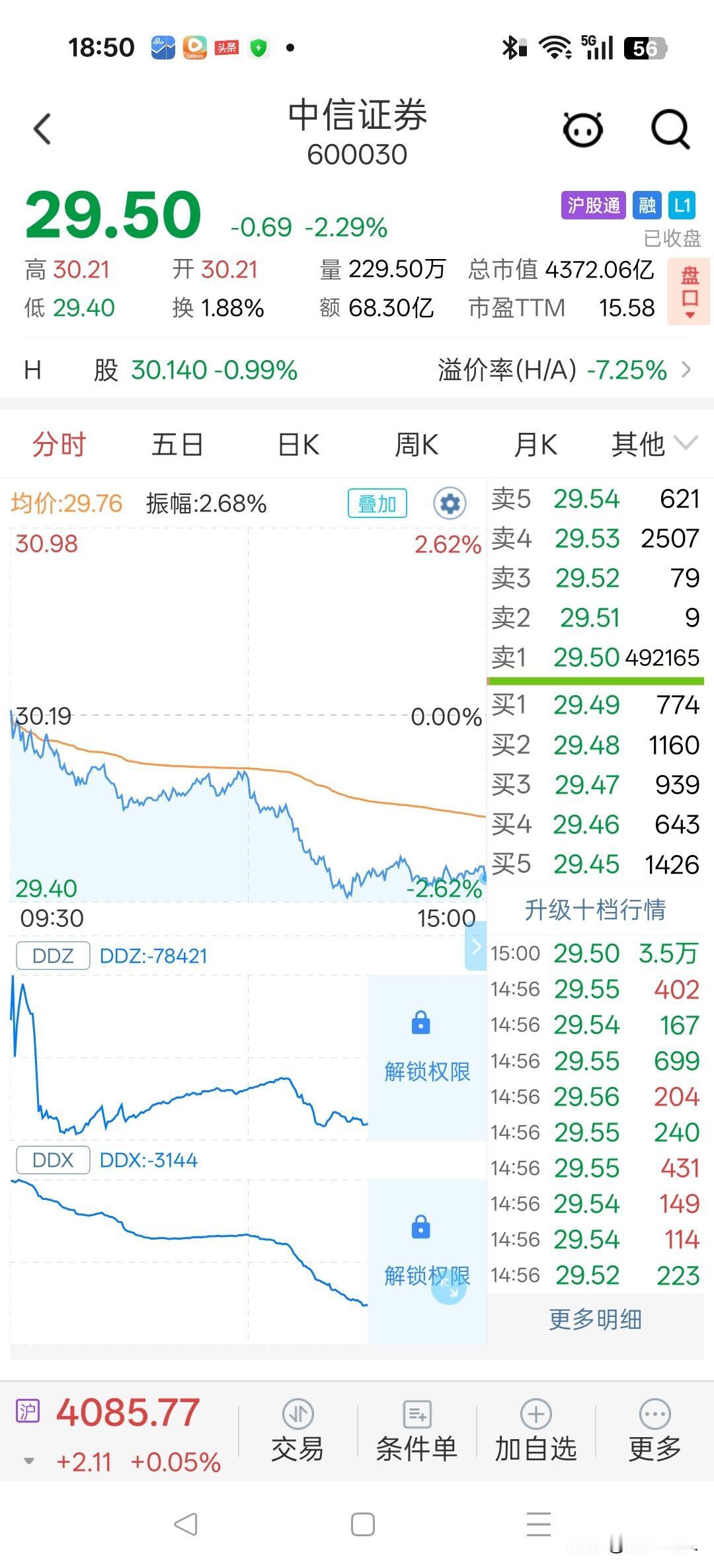The height and width of the screenshot is (1568, 714).
Task: Click the lock icon above 解锁权限 in DDZ panel
Action: (x=420, y=1023)
